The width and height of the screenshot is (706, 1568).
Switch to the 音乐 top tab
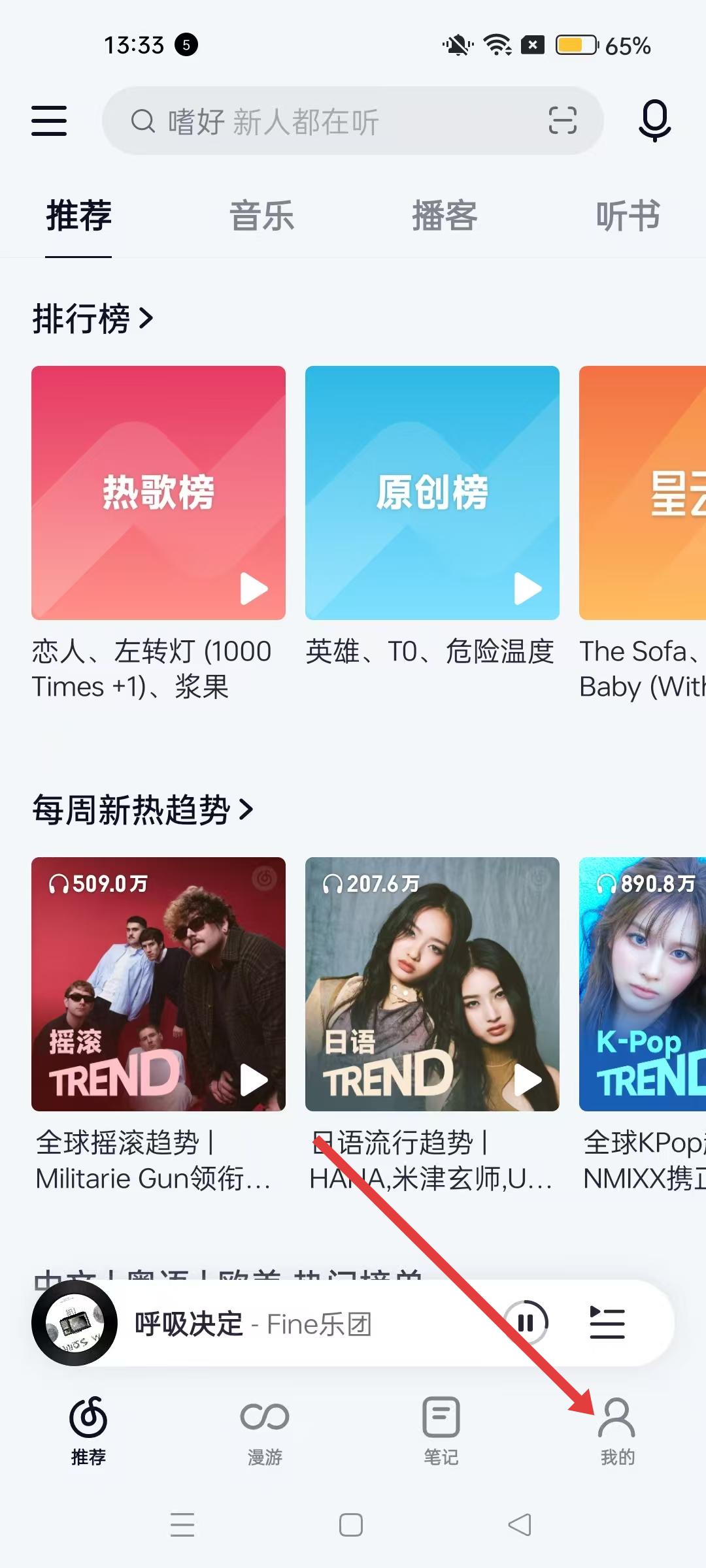point(261,216)
